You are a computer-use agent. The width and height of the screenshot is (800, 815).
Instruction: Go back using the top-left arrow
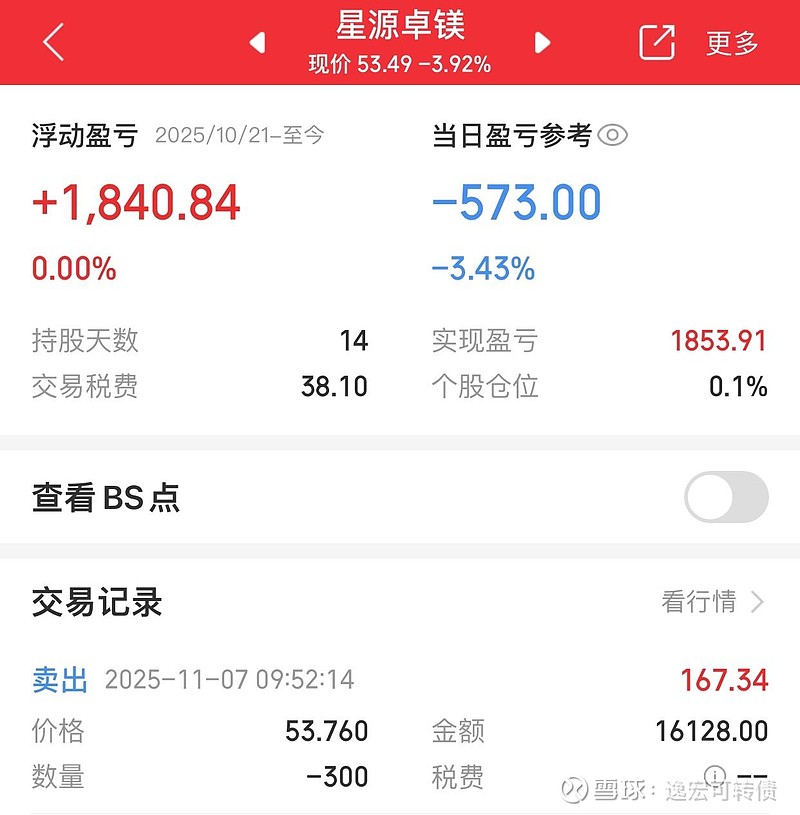click(53, 43)
